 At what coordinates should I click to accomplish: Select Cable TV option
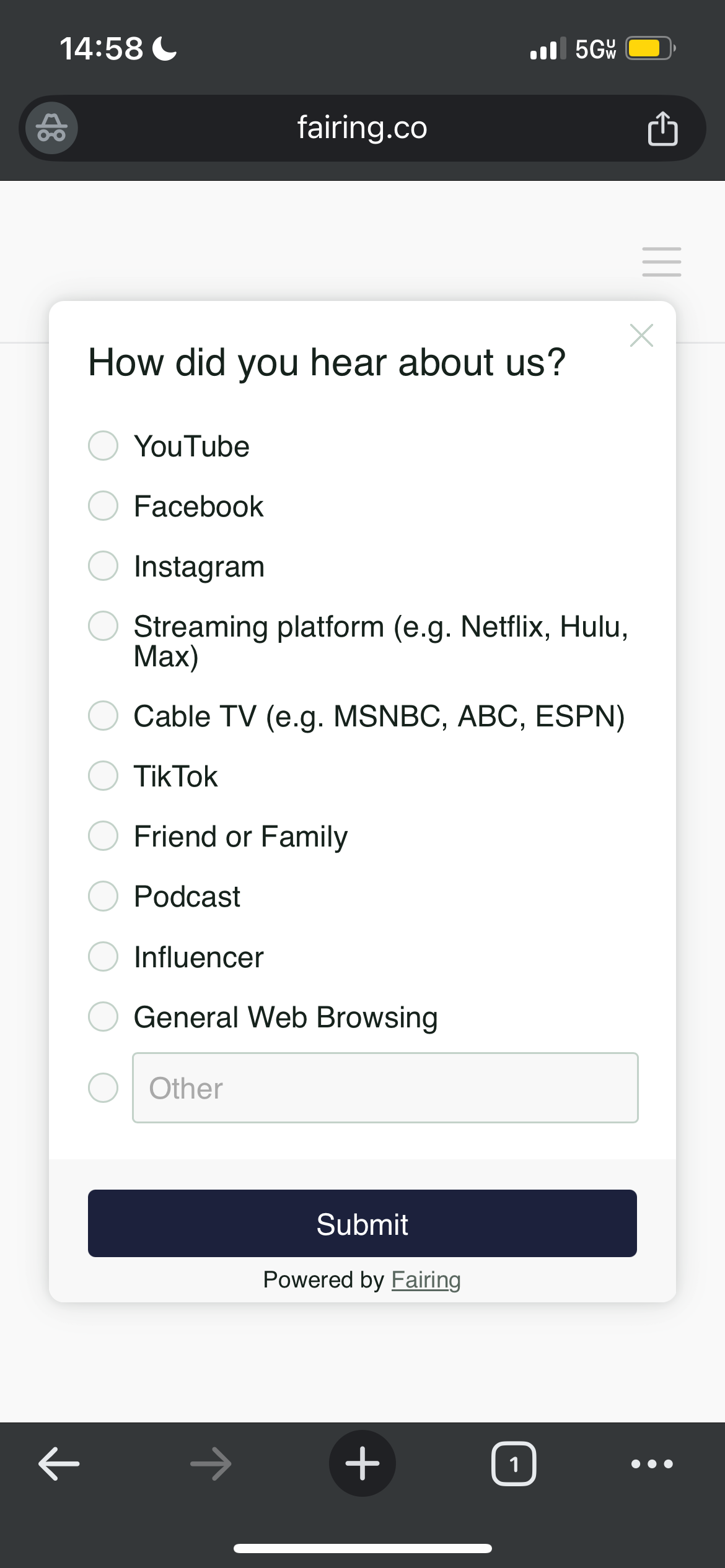pos(103,716)
